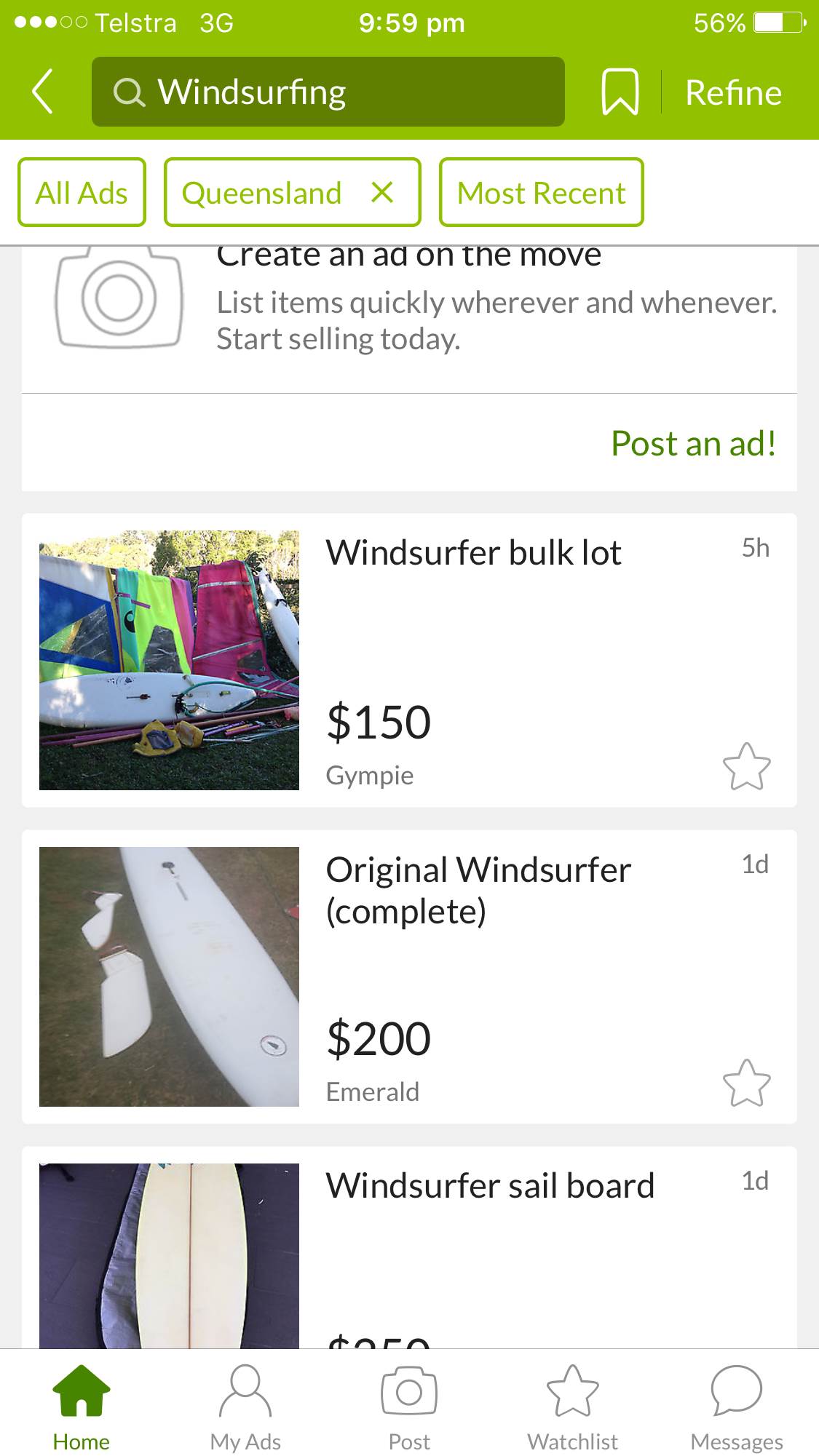The width and height of the screenshot is (819, 1456).
Task: Tap the Post an ad! link
Action: (693, 443)
